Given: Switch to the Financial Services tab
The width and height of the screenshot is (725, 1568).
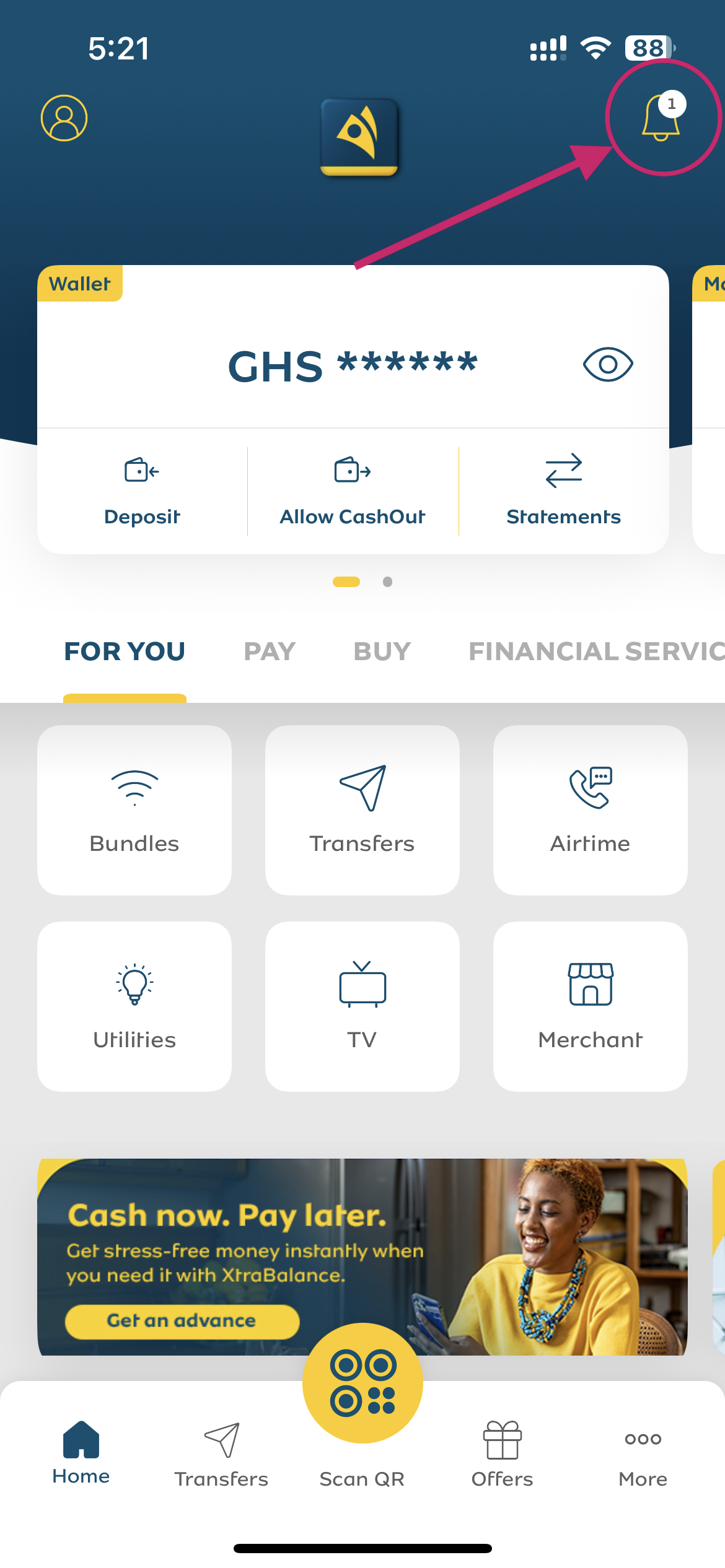Looking at the screenshot, I should 595,651.
